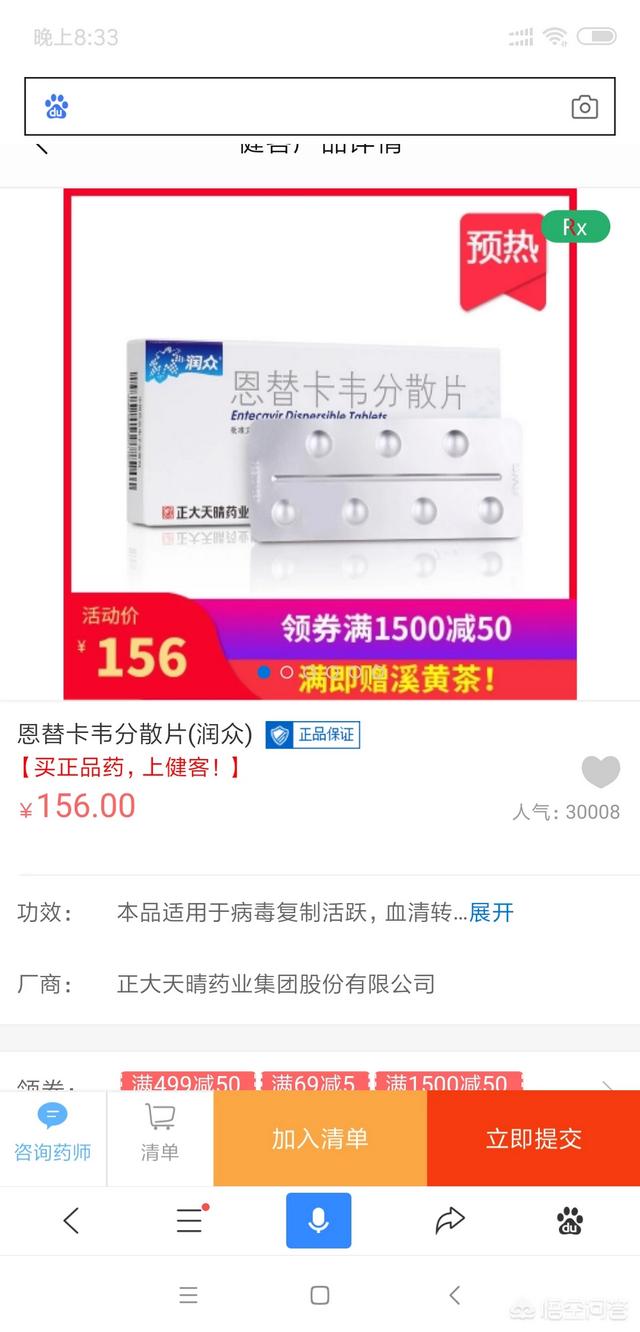Screen dimensions: 640x1332
Task: Share this page via share arrow
Action: 450,1220
